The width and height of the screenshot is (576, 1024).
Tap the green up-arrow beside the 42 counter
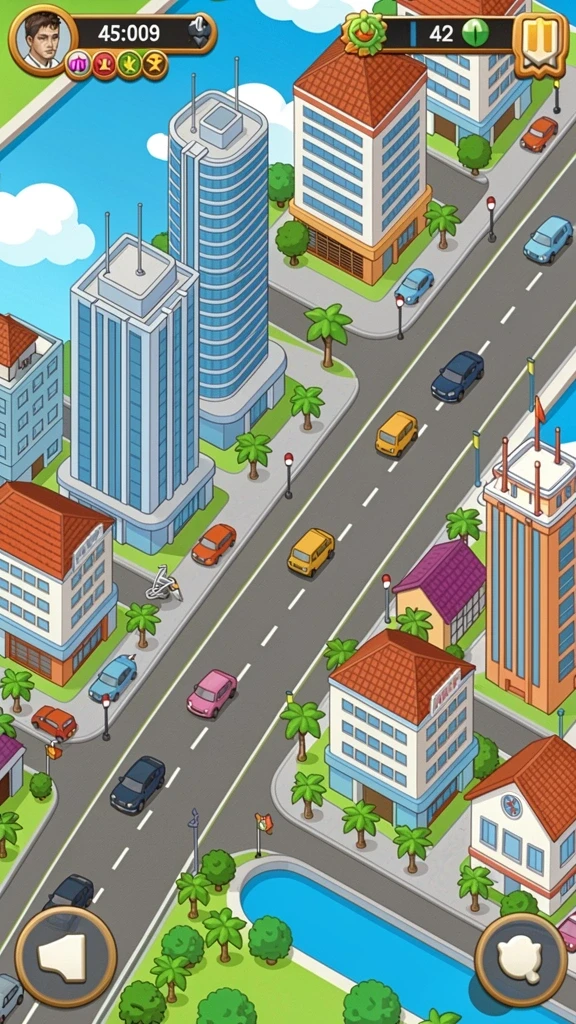(x=475, y=33)
